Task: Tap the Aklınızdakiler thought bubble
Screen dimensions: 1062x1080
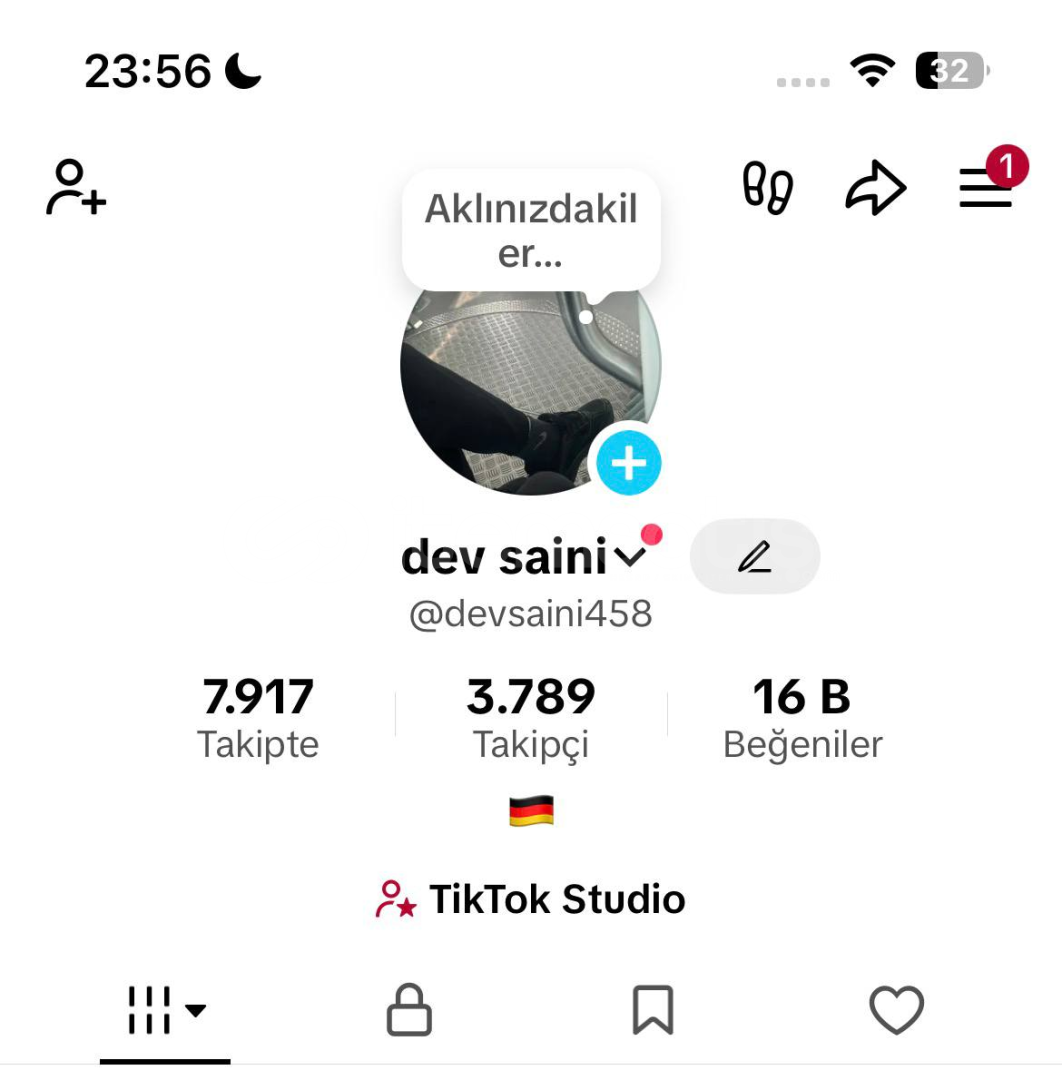Action: coord(531,231)
